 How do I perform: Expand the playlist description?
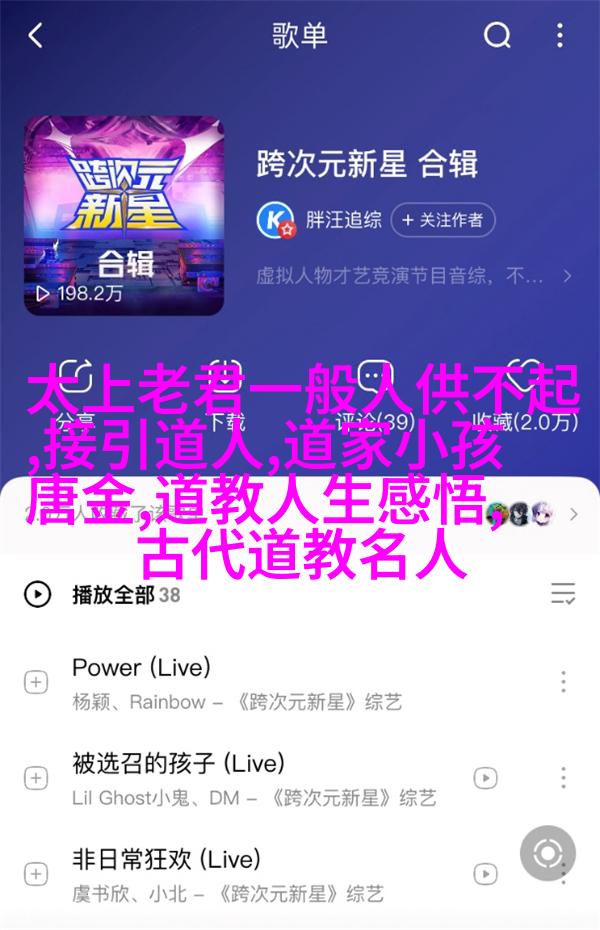(x=567, y=275)
